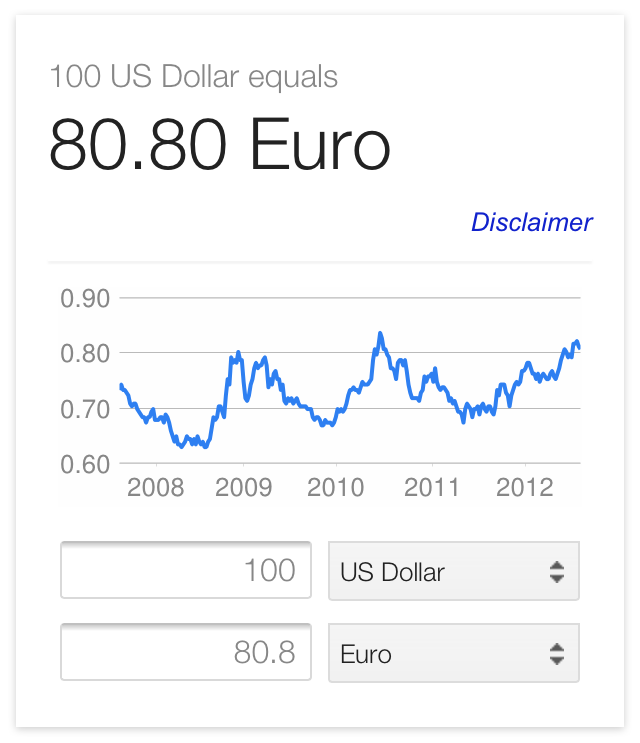Open the Euro currency dropdown
This screenshot has height=743, width=640.
(x=453, y=654)
